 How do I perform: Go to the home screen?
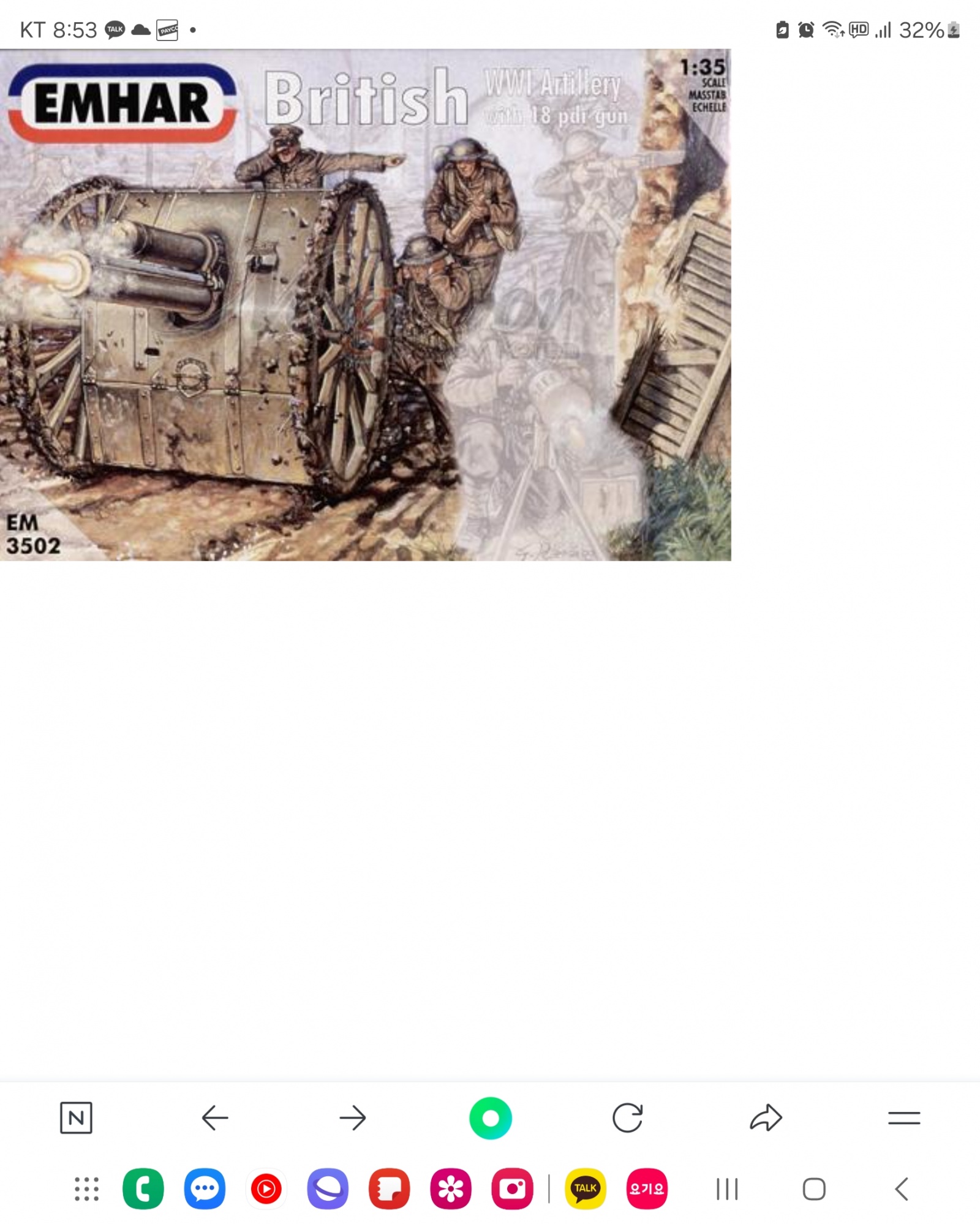(814, 1188)
